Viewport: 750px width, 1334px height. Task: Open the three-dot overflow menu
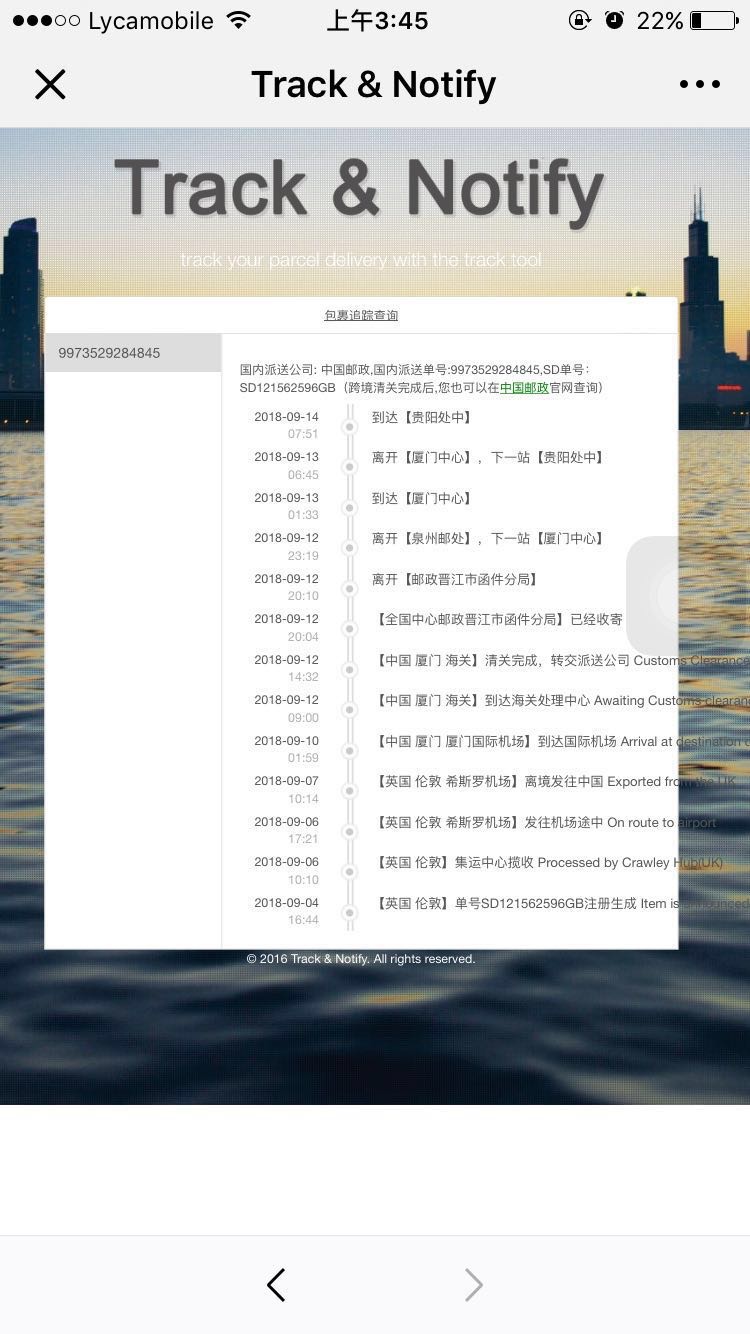[x=699, y=85]
